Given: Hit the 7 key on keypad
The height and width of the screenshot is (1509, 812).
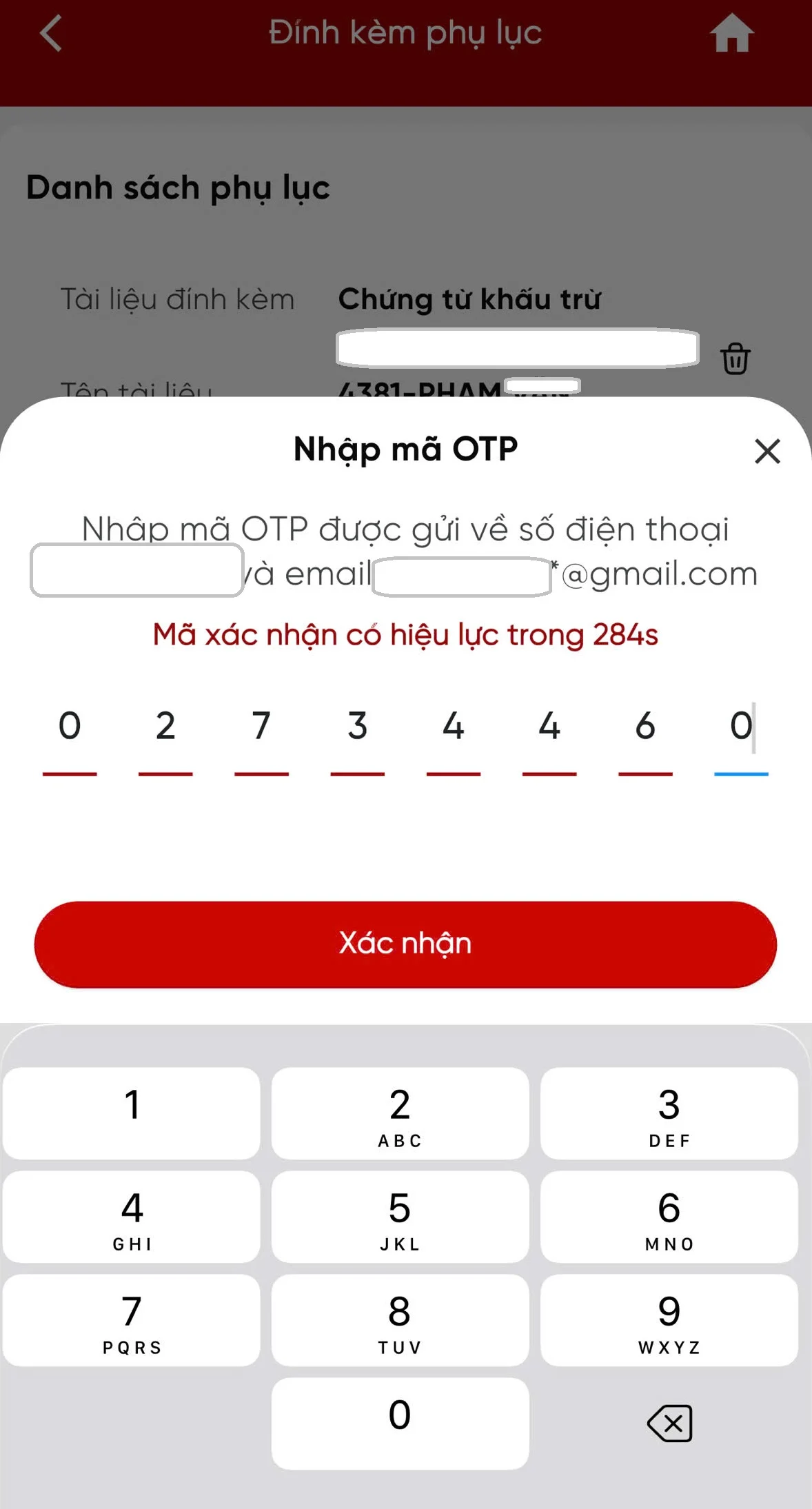Looking at the screenshot, I should point(132,1319).
